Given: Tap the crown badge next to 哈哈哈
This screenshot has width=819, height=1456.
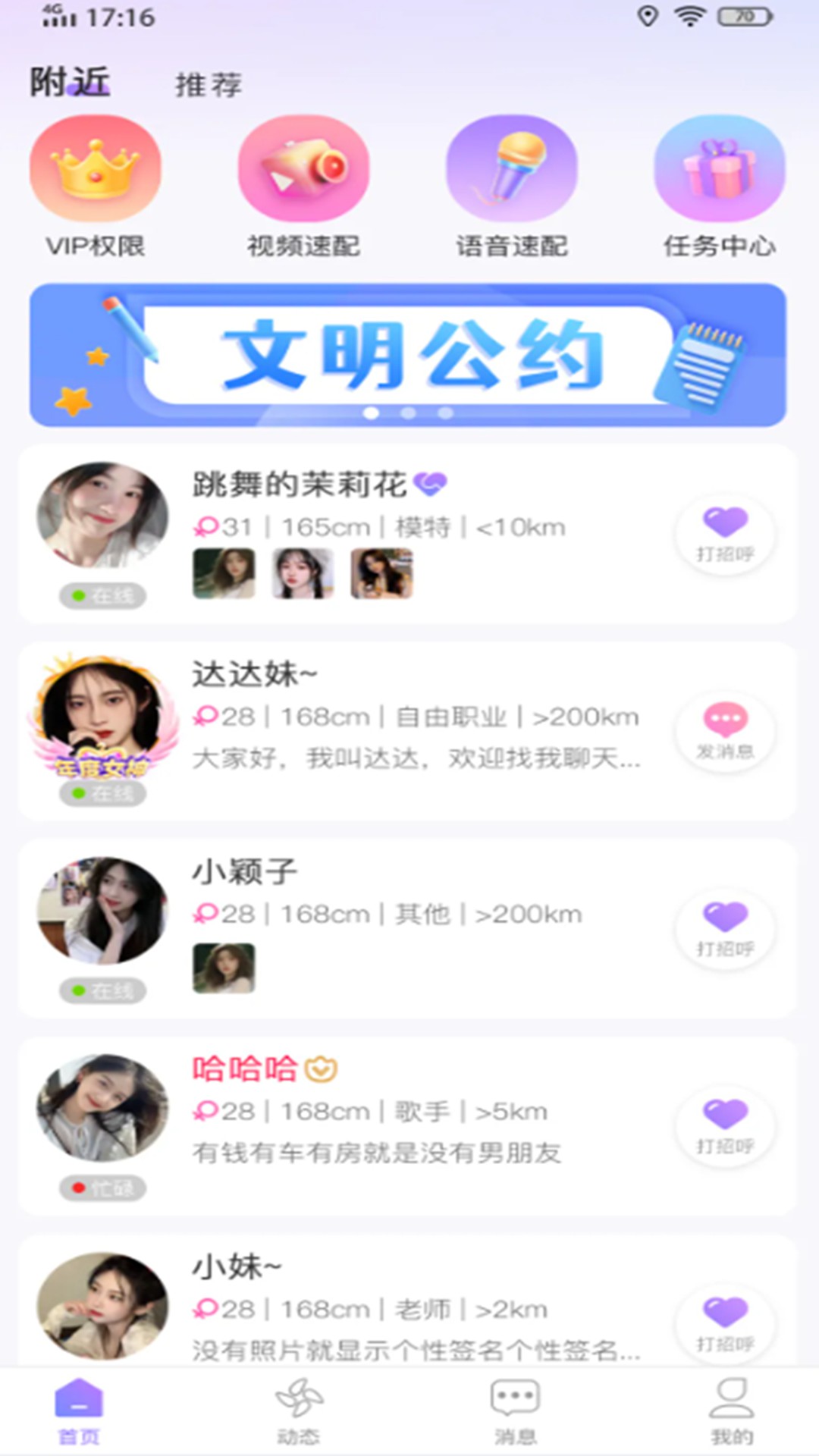Looking at the screenshot, I should (x=322, y=1068).
